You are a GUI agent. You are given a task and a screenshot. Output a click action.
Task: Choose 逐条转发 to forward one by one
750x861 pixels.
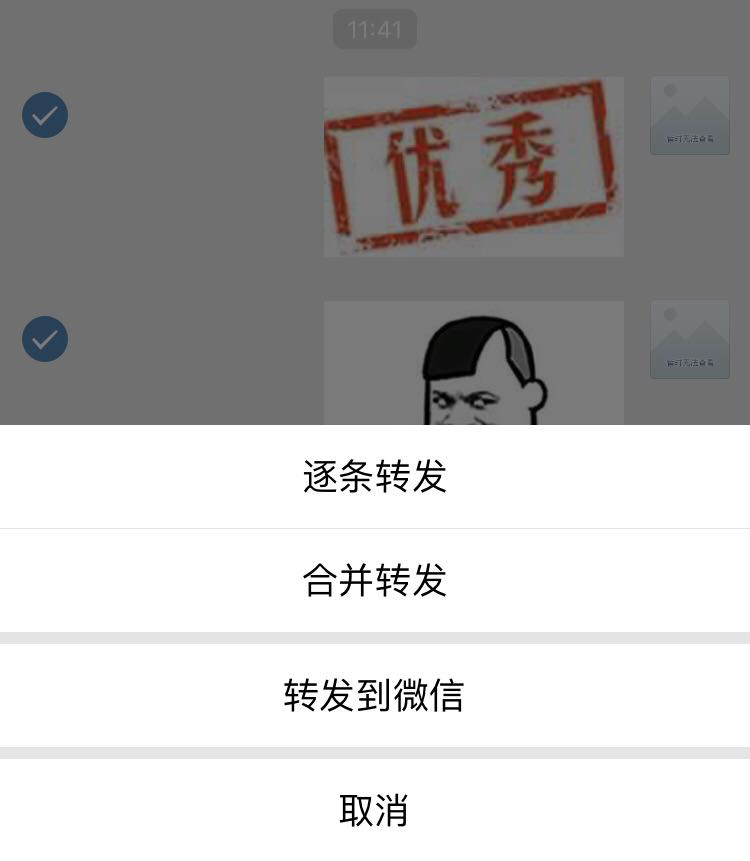point(374,477)
